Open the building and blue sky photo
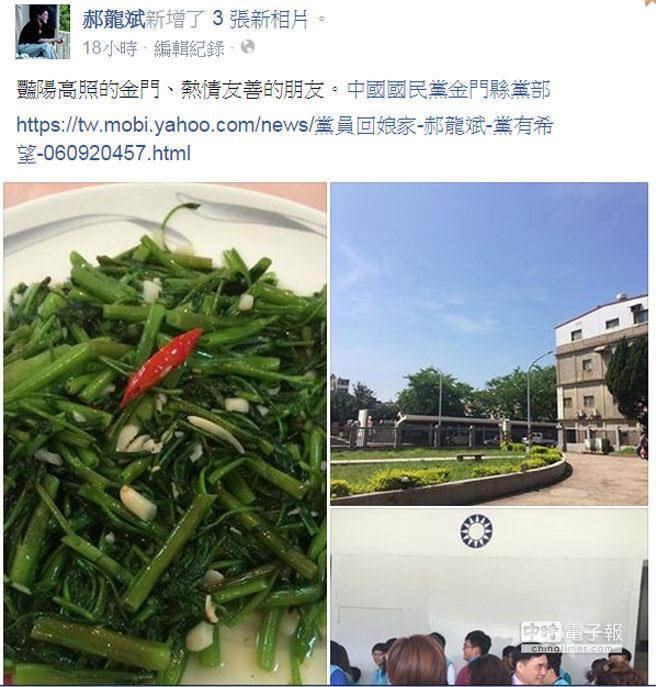This screenshot has width=656, height=687. point(488,345)
